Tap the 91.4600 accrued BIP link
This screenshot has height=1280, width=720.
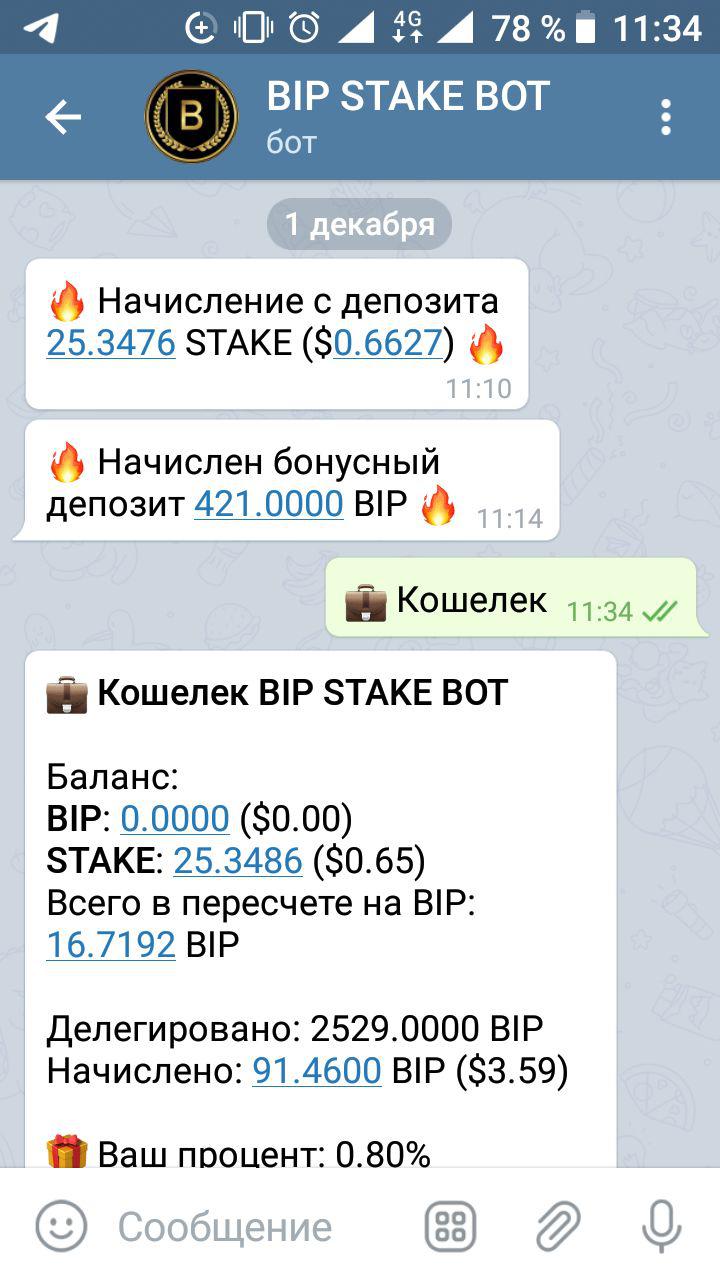point(317,1071)
